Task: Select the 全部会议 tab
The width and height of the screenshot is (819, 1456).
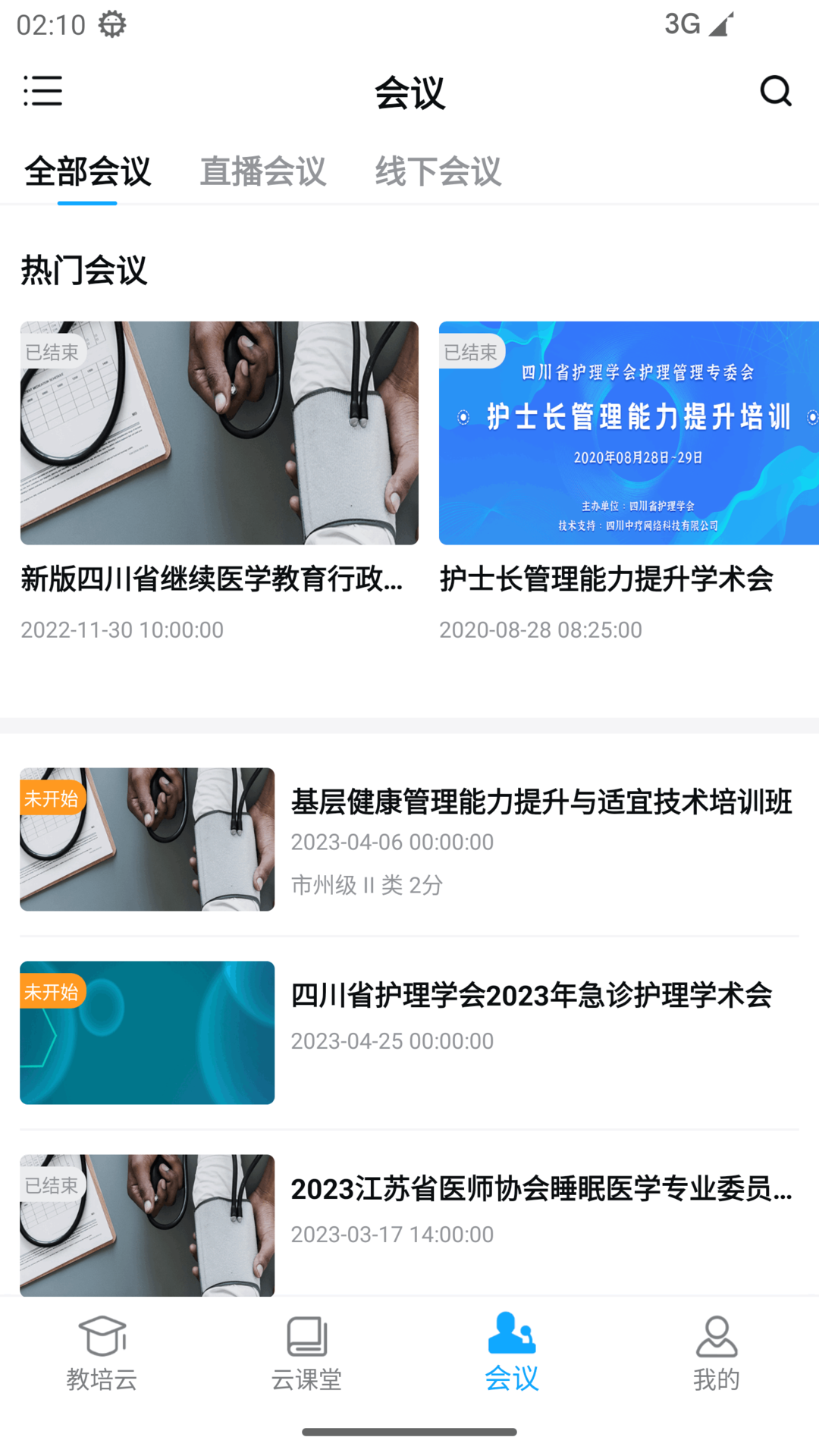Action: pyautogui.click(x=87, y=171)
